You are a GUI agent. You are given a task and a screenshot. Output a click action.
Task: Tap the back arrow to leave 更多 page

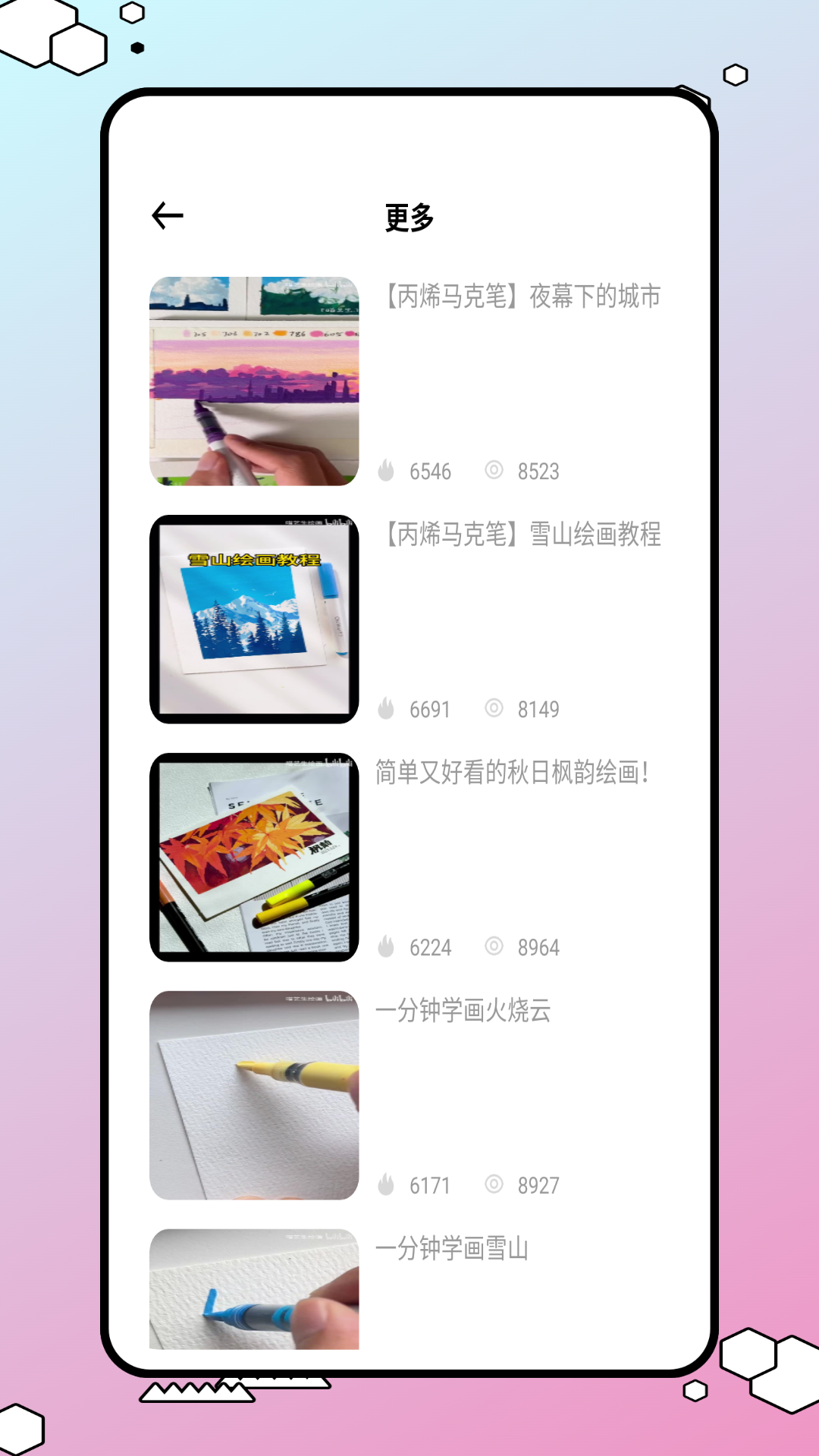tap(167, 215)
